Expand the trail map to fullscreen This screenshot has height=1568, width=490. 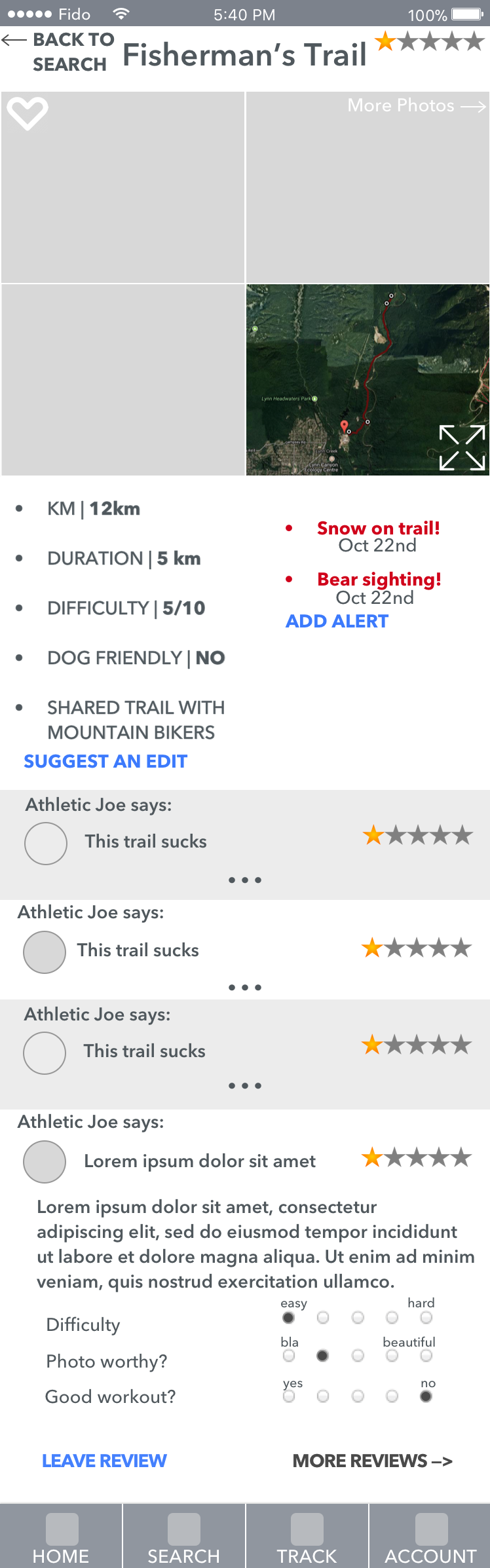462,448
